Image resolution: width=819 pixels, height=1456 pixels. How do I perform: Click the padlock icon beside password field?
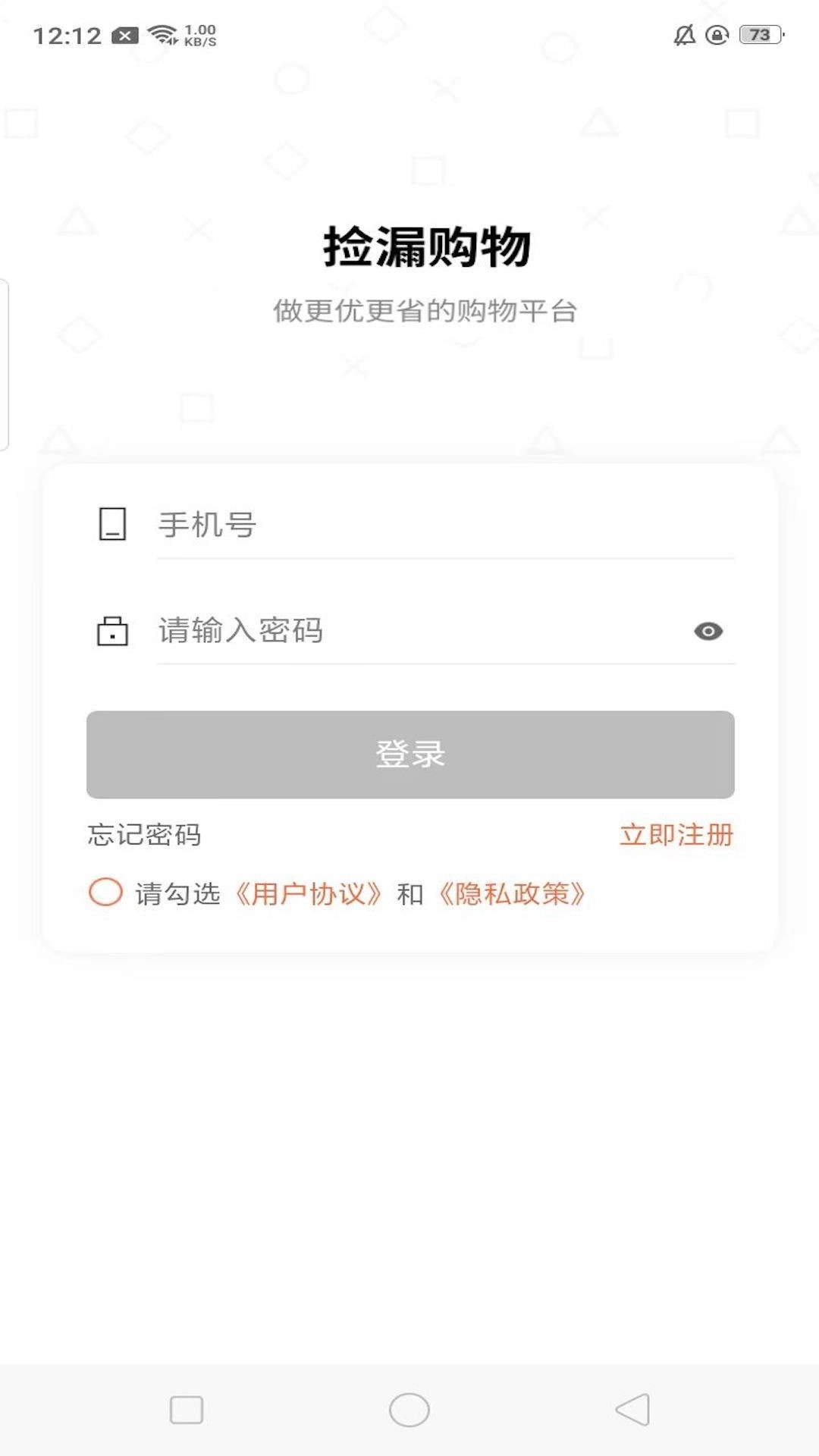(111, 632)
